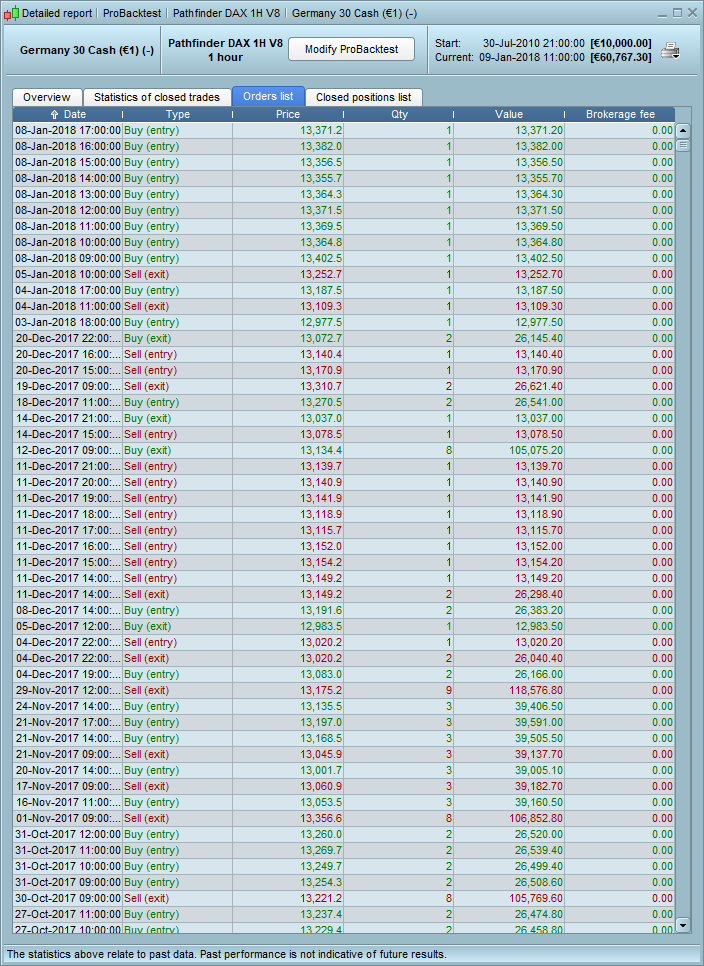
Task: Sort by the Brokerage fee column
Action: pyautogui.click(x=618, y=115)
